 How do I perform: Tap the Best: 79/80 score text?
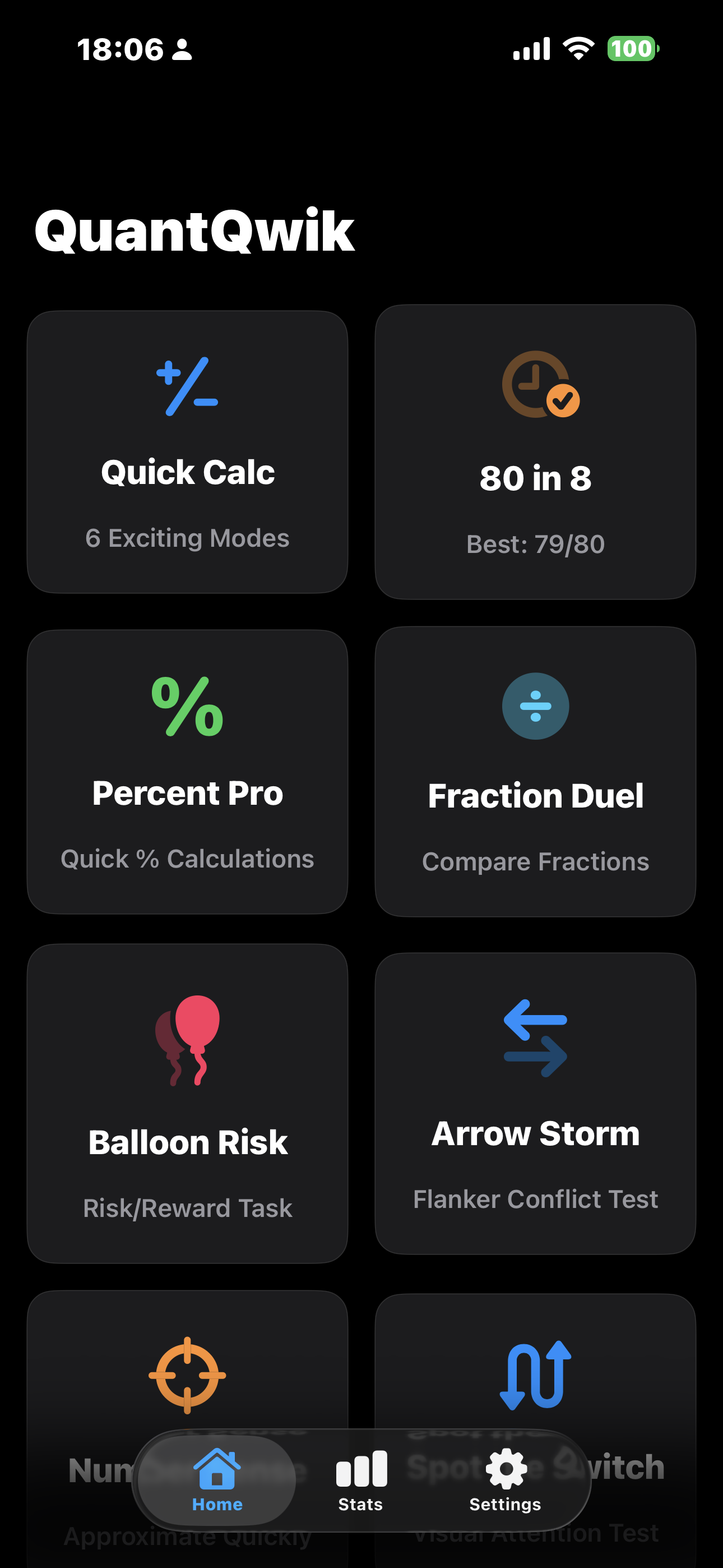click(536, 545)
